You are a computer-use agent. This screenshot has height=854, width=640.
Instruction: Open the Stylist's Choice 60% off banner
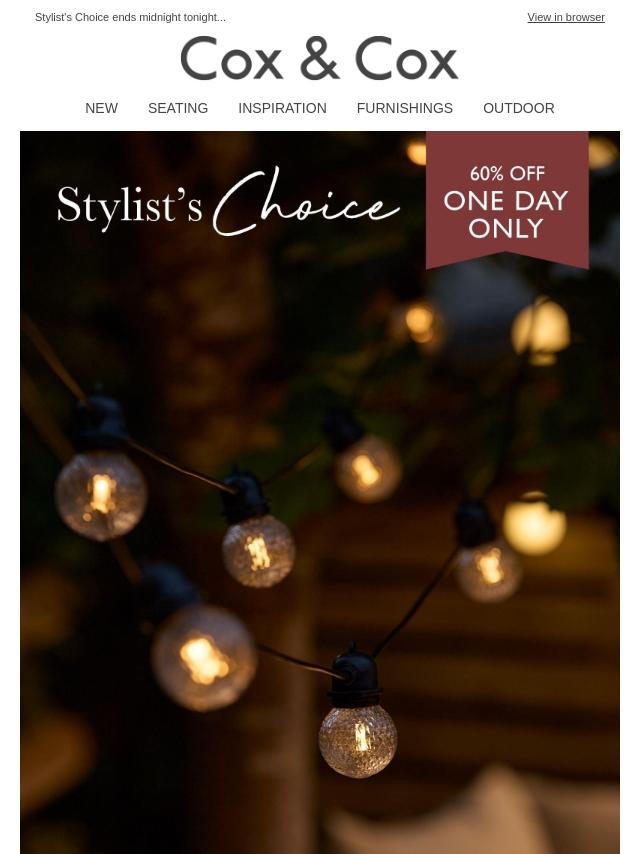[320, 490]
